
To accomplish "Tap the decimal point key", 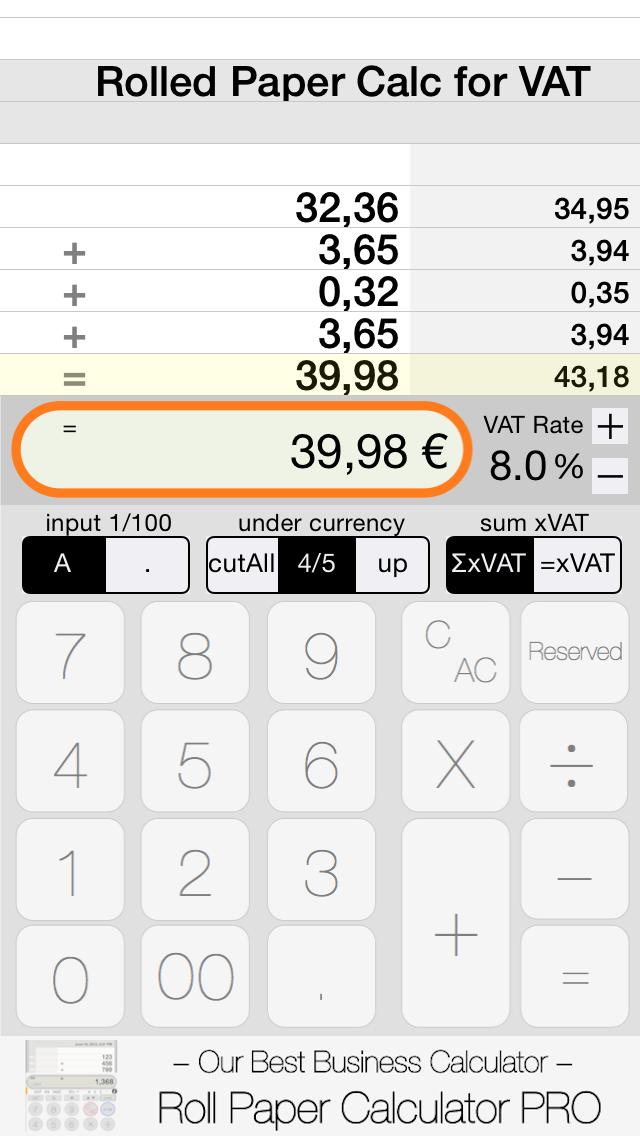I will [x=321, y=977].
